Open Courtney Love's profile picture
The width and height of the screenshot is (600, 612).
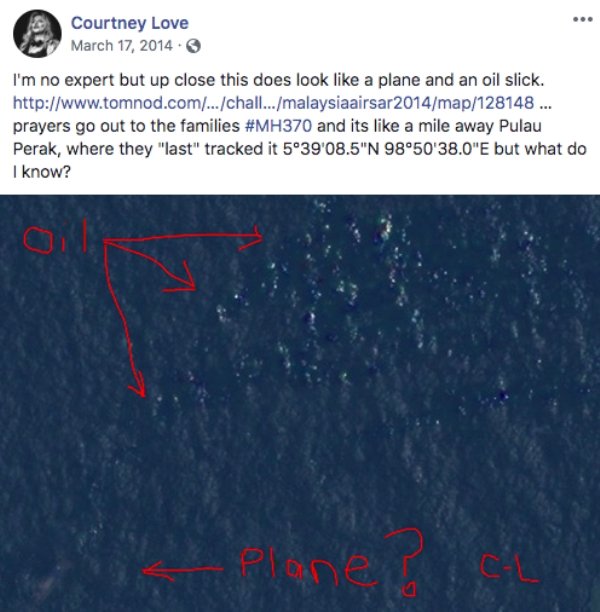(x=37, y=34)
